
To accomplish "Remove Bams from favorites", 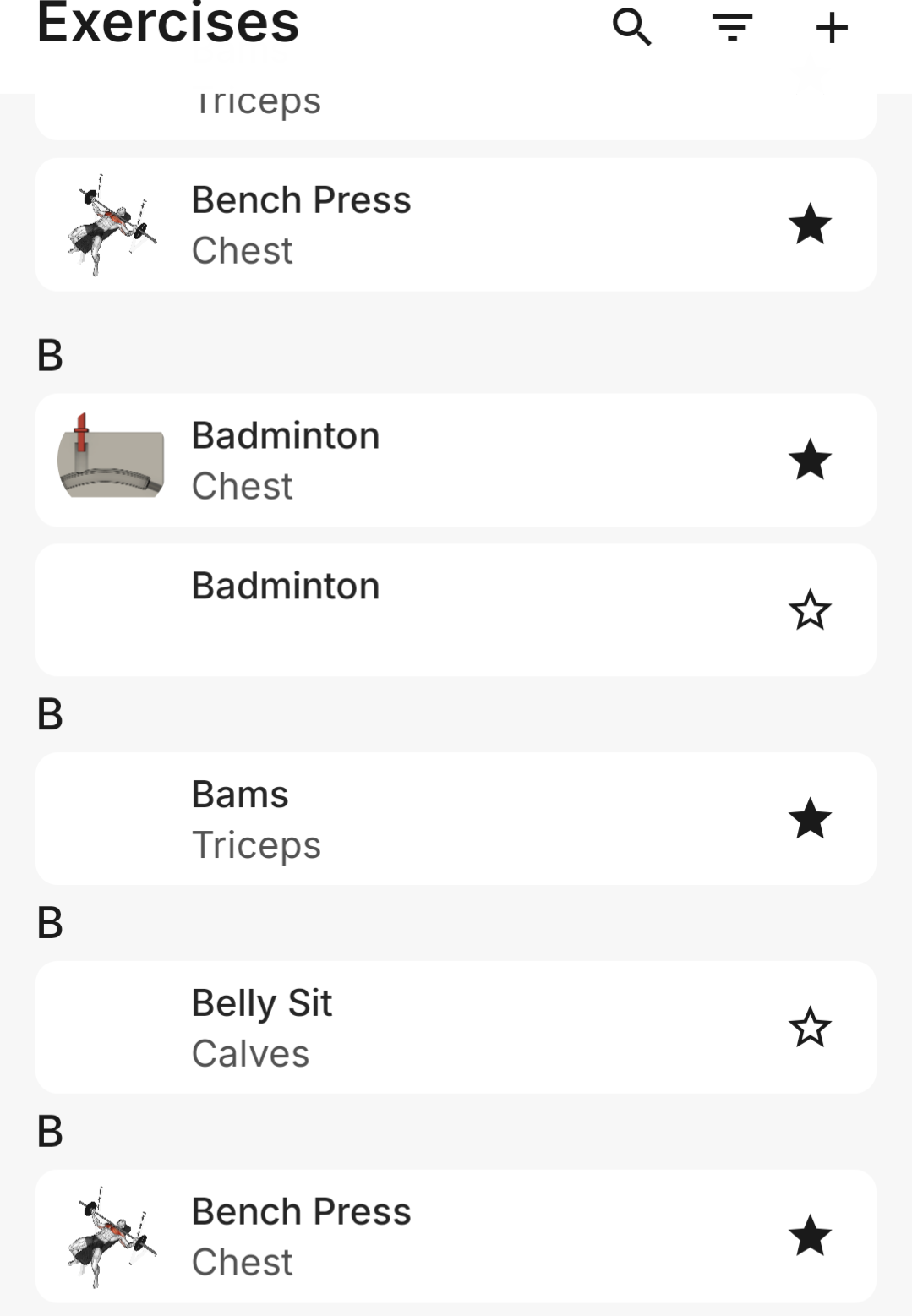I will tap(810, 819).
